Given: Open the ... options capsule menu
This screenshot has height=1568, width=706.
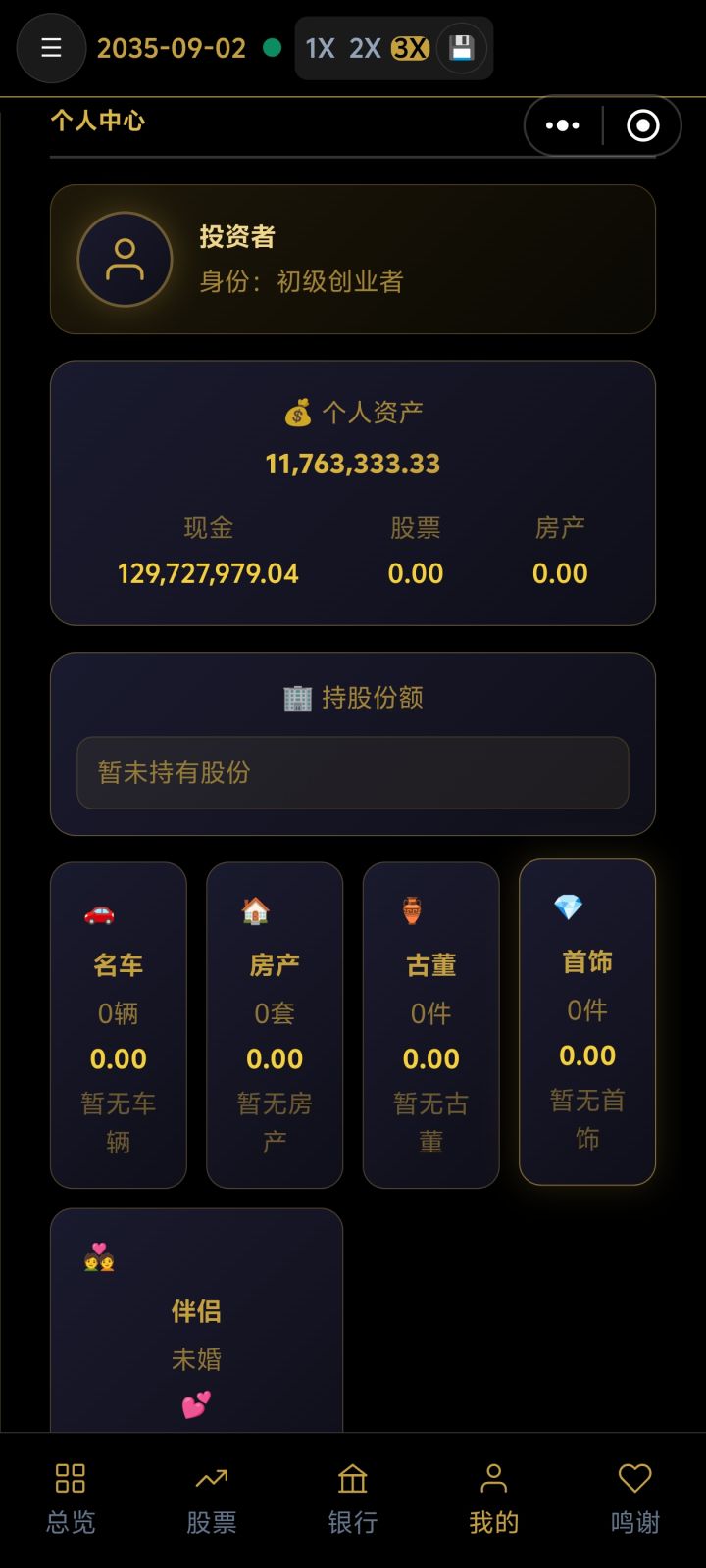Looking at the screenshot, I should [561, 125].
